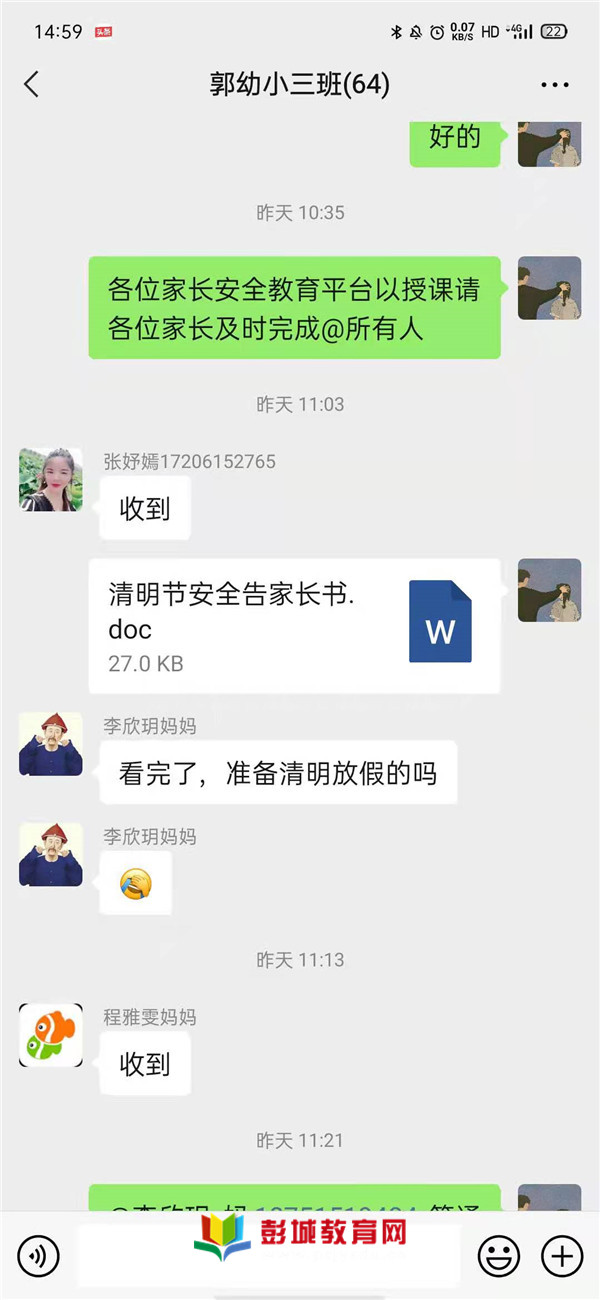This screenshot has width=600, height=1300.
Task: Go back from the 郭幼小三班 group chat
Action: pyautogui.click(x=32, y=84)
